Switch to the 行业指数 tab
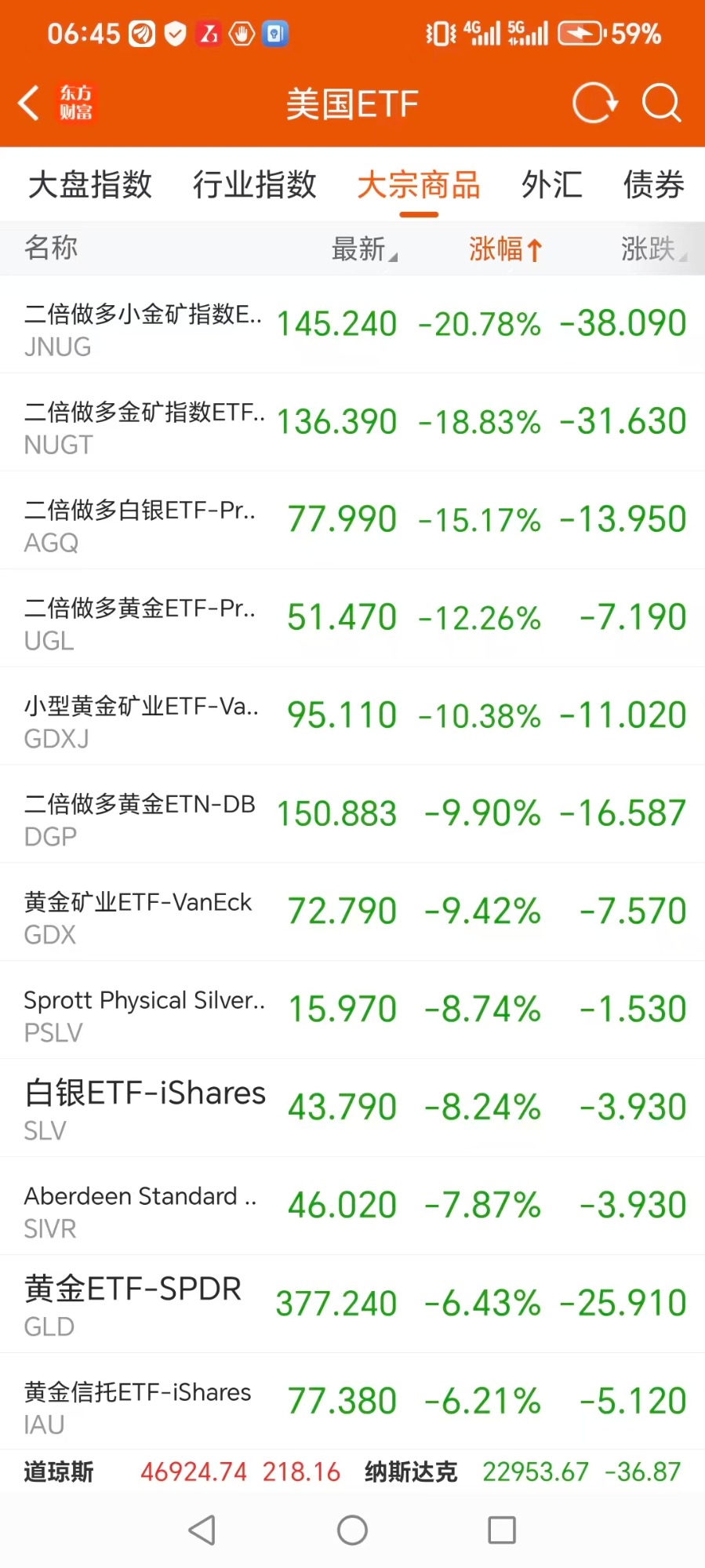This screenshot has width=705, height=1568. click(x=255, y=185)
